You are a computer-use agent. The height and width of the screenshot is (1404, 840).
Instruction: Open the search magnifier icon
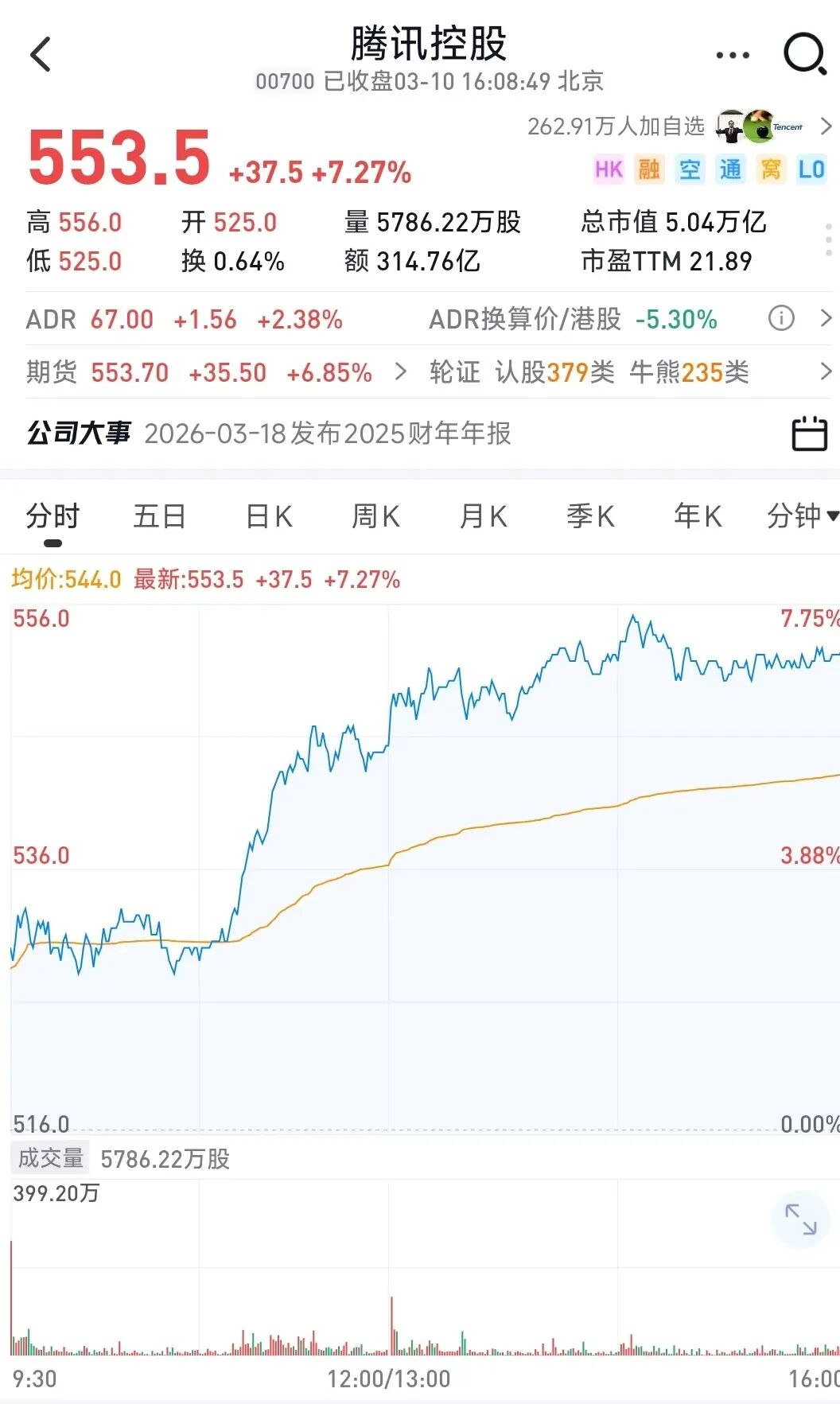pos(804,54)
